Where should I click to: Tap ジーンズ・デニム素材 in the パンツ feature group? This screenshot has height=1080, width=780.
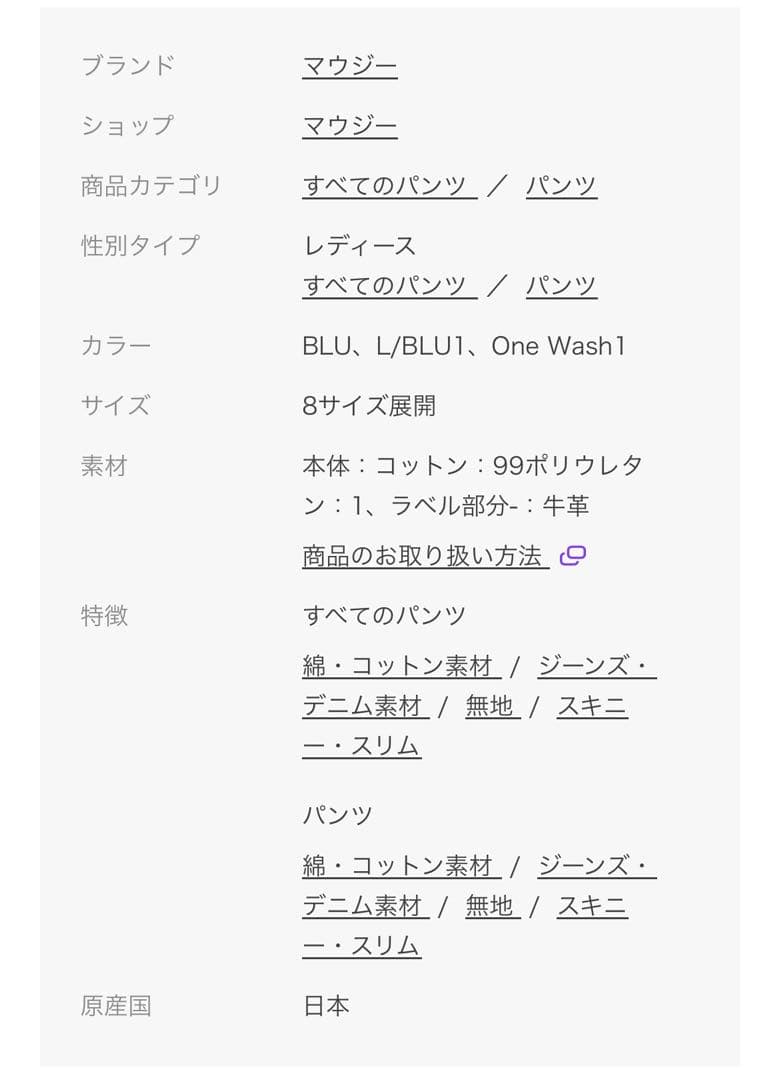click(595, 866)
